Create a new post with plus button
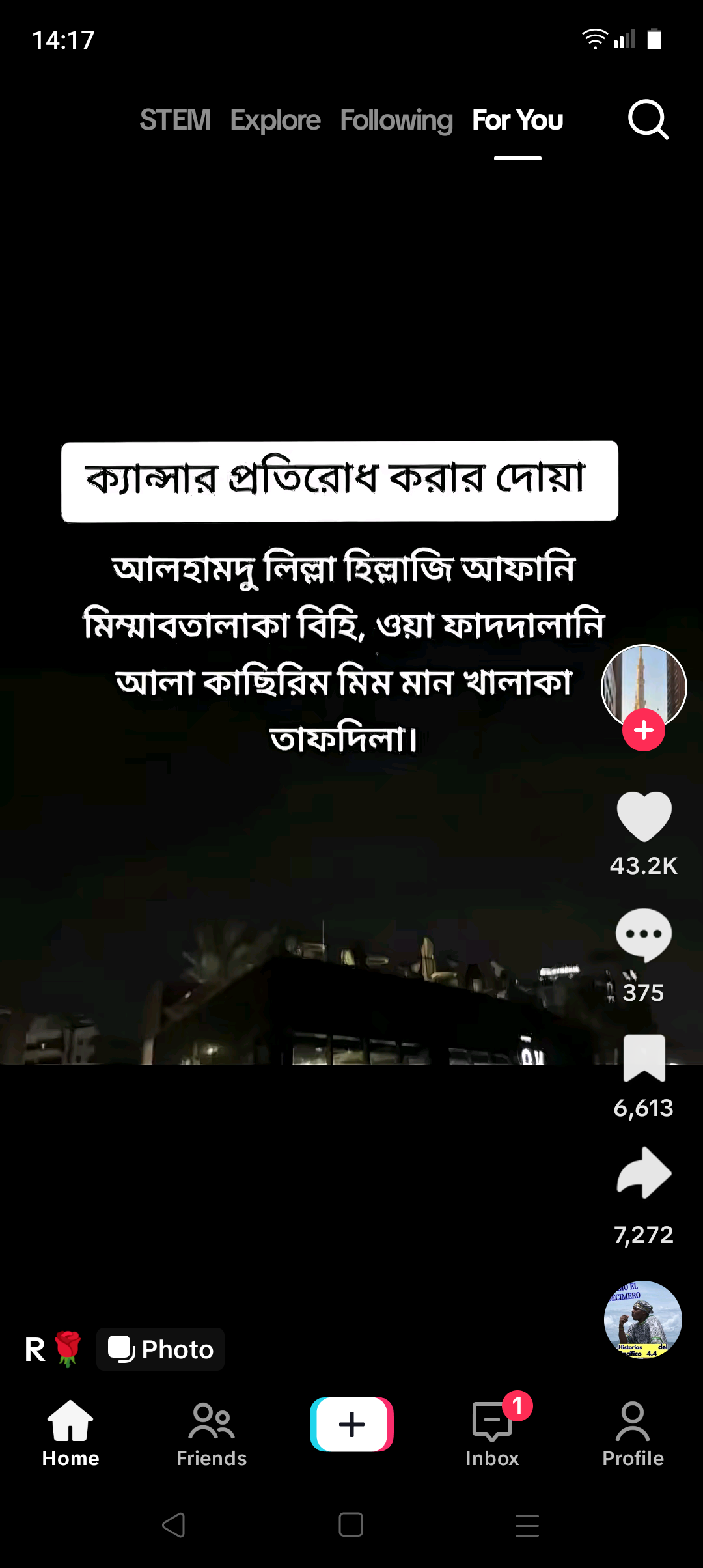 [351, 1424]
